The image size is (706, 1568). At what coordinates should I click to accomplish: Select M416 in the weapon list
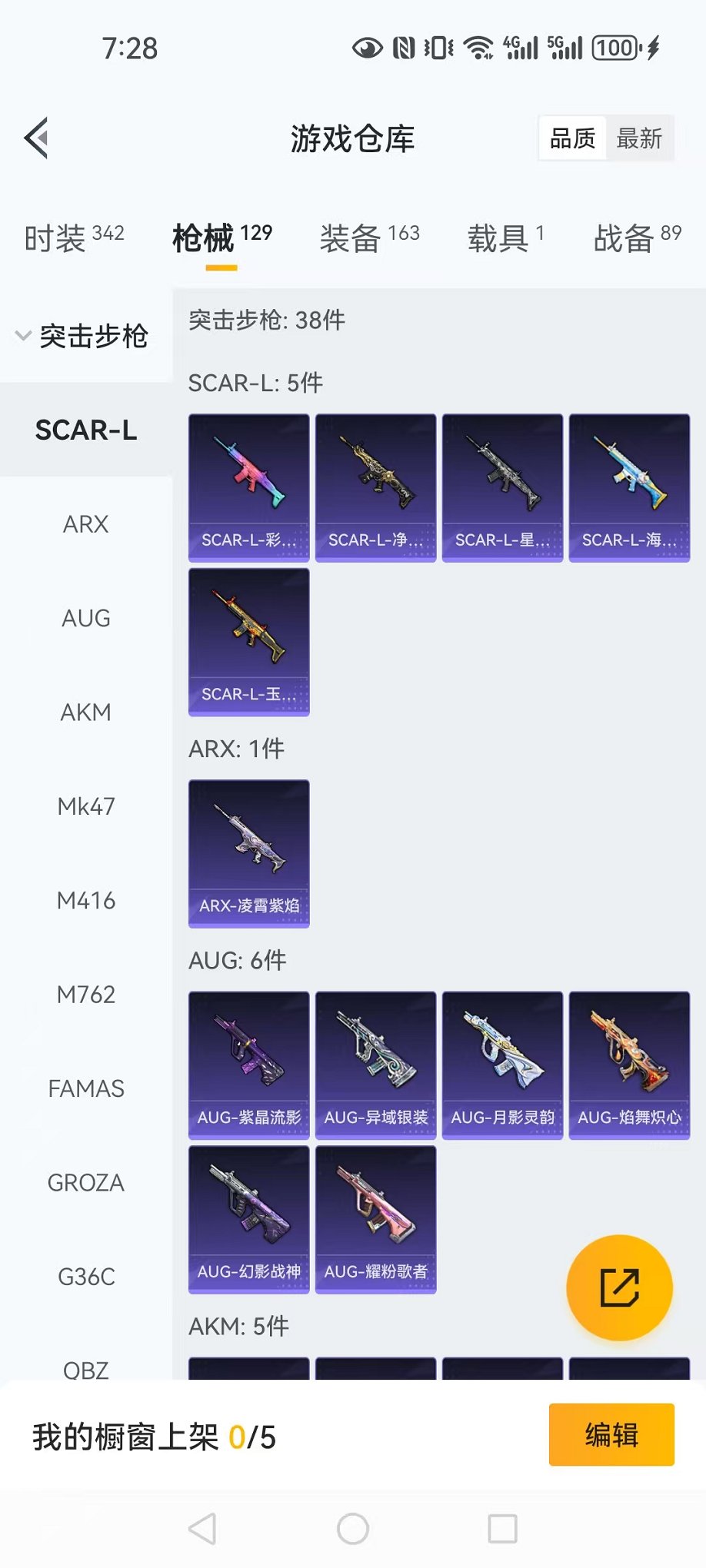tap(86, 901)
